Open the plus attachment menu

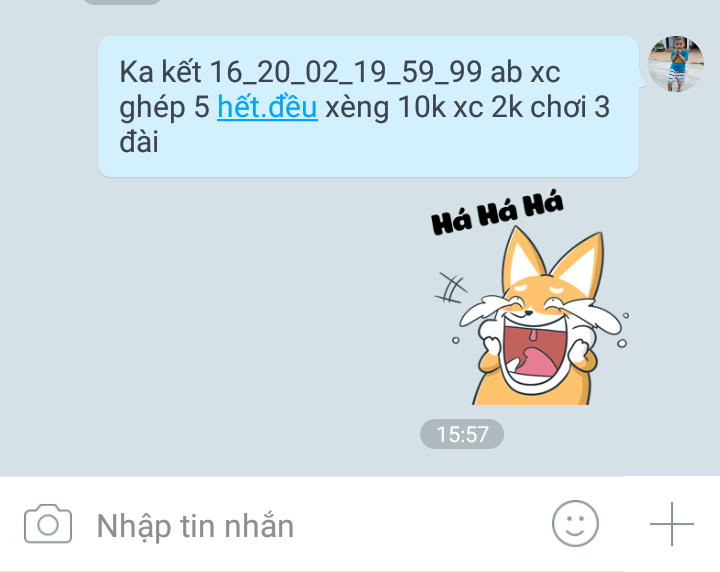click(671, 523)
